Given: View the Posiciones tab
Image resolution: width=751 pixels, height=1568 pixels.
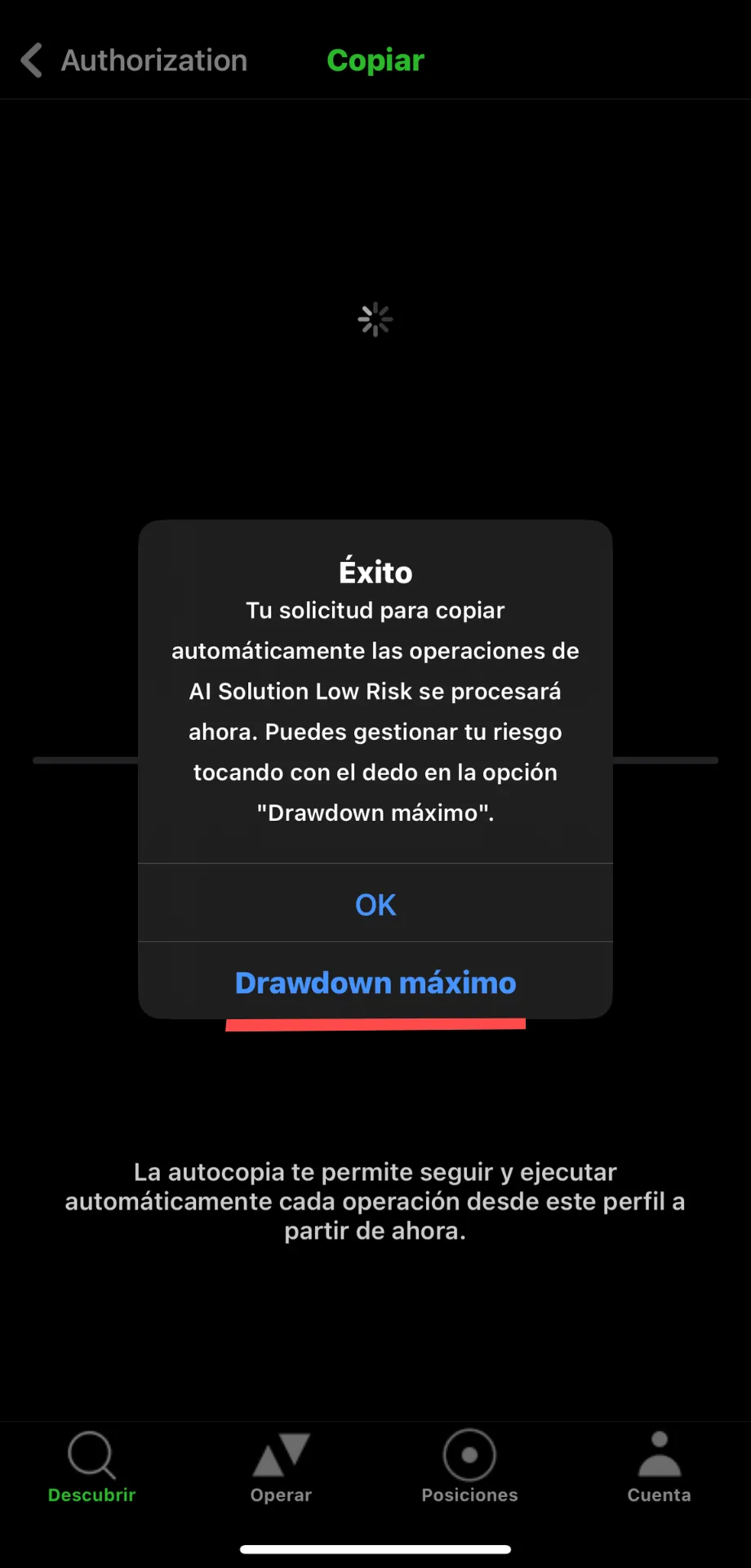Looking at the screenshot, I should [x=469, y=1467].
